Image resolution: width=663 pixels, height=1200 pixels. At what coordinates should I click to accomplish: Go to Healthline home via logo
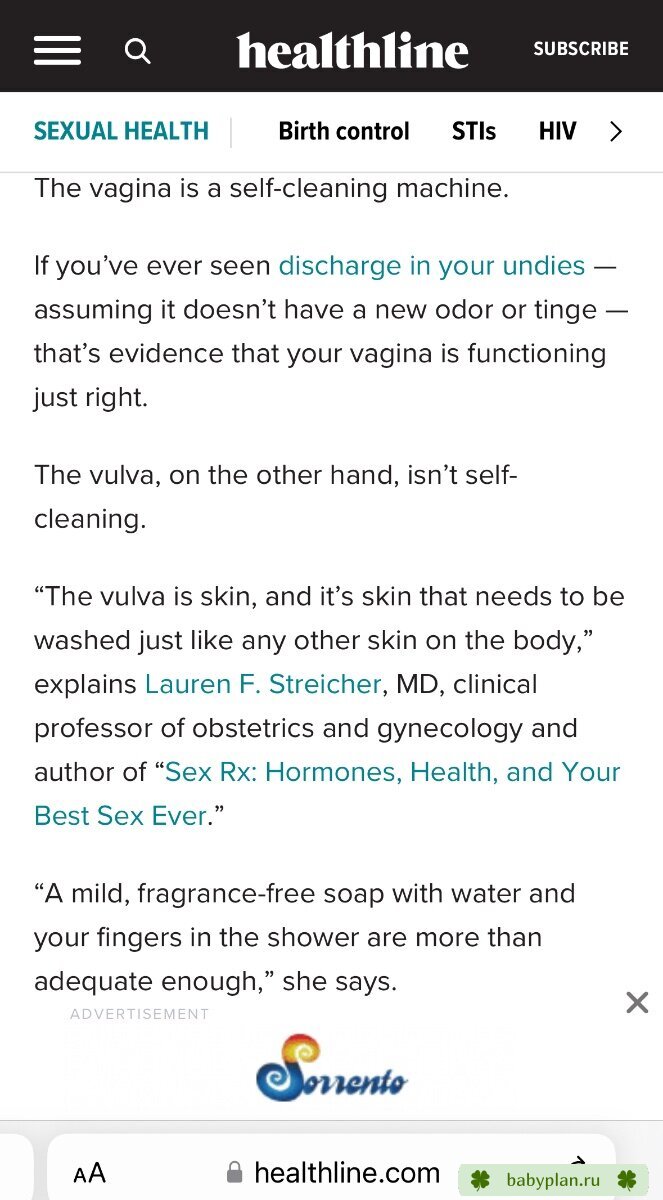tap(352, 50)
